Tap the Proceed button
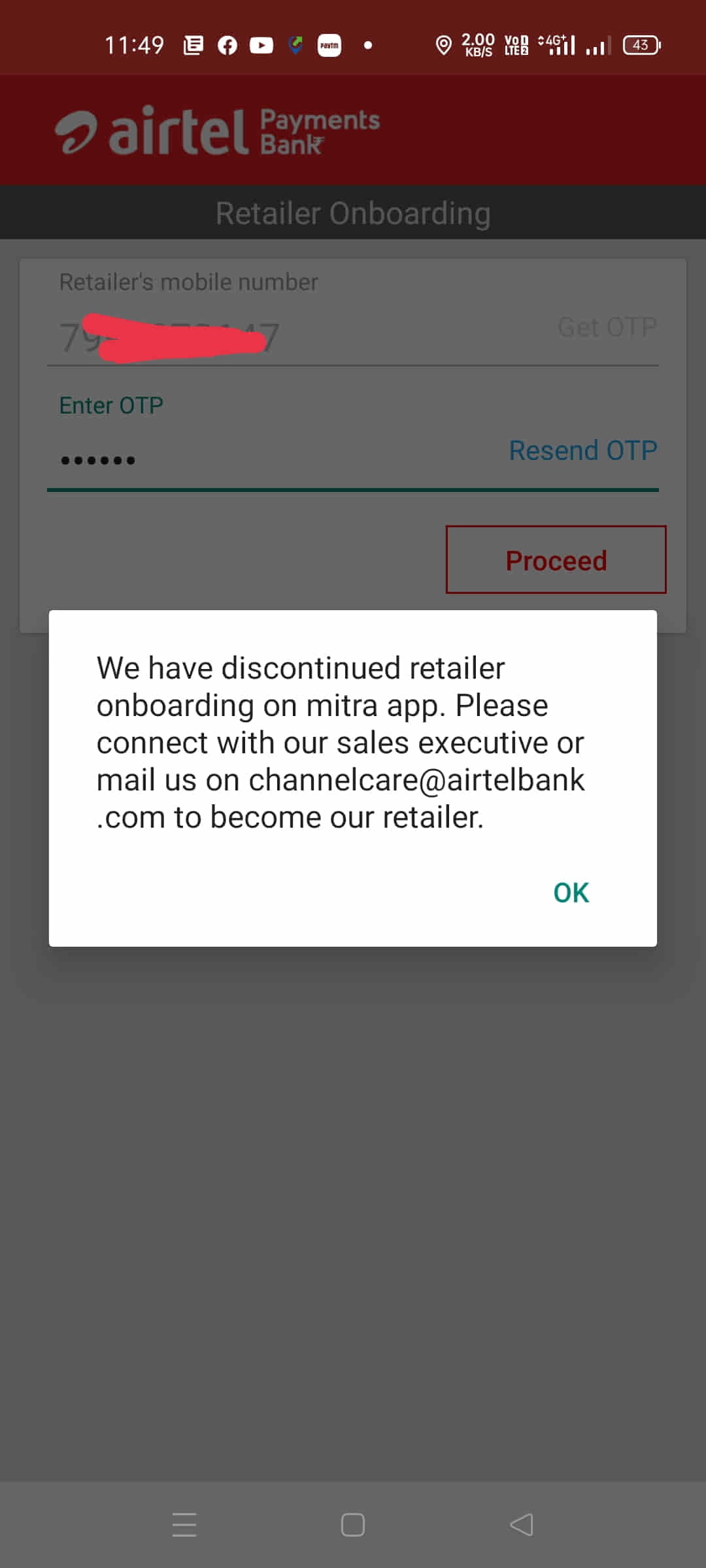The image size is (706, 1568). coord(556,560)
